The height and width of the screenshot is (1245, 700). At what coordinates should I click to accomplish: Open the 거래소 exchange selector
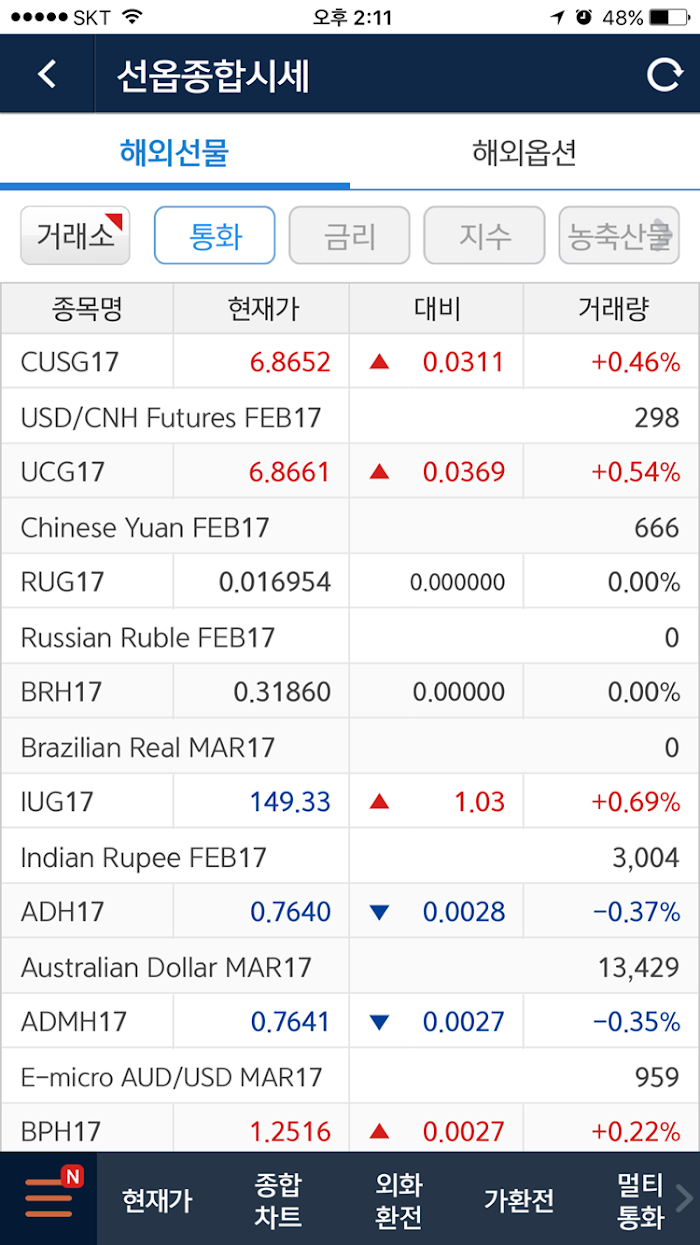(75, 236)
